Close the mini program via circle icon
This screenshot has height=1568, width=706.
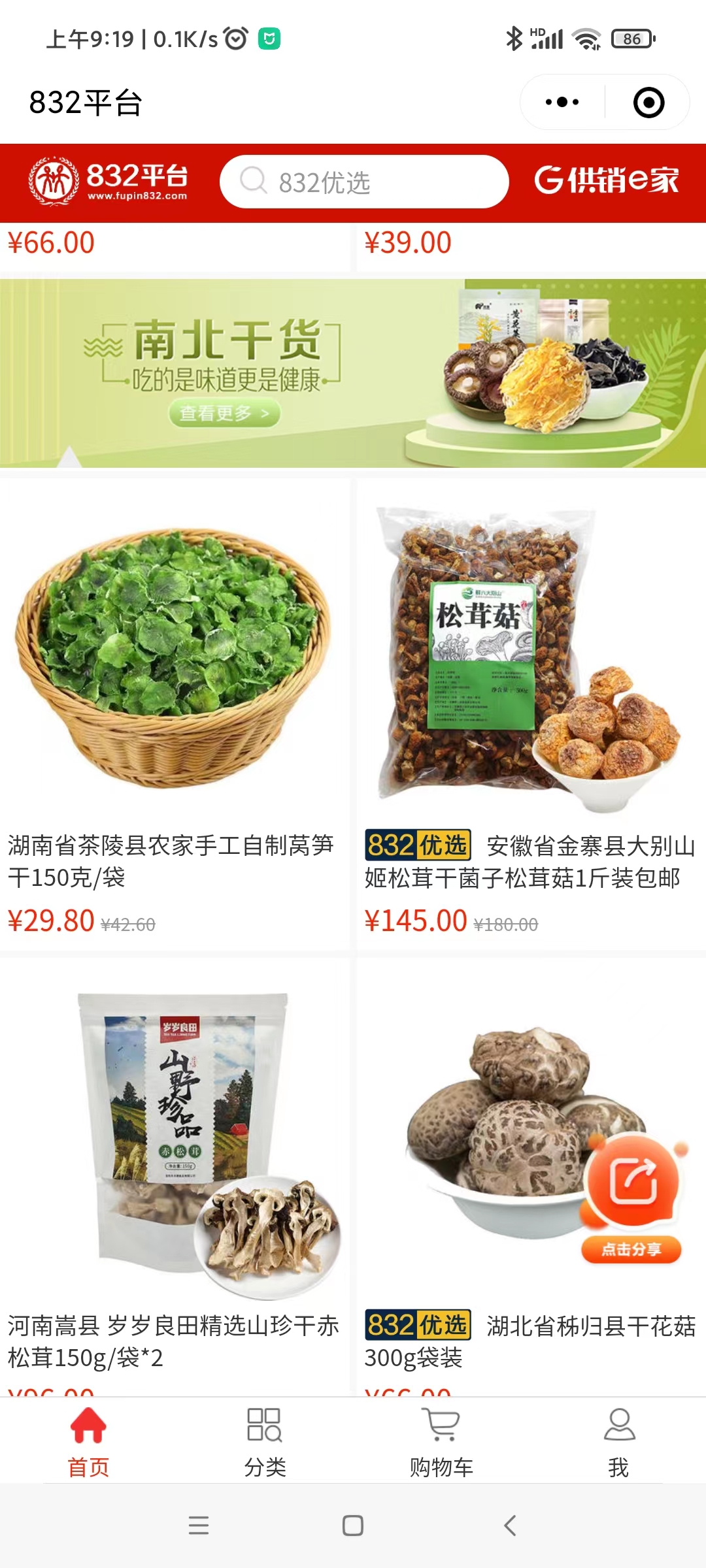[x=648, y=103]
